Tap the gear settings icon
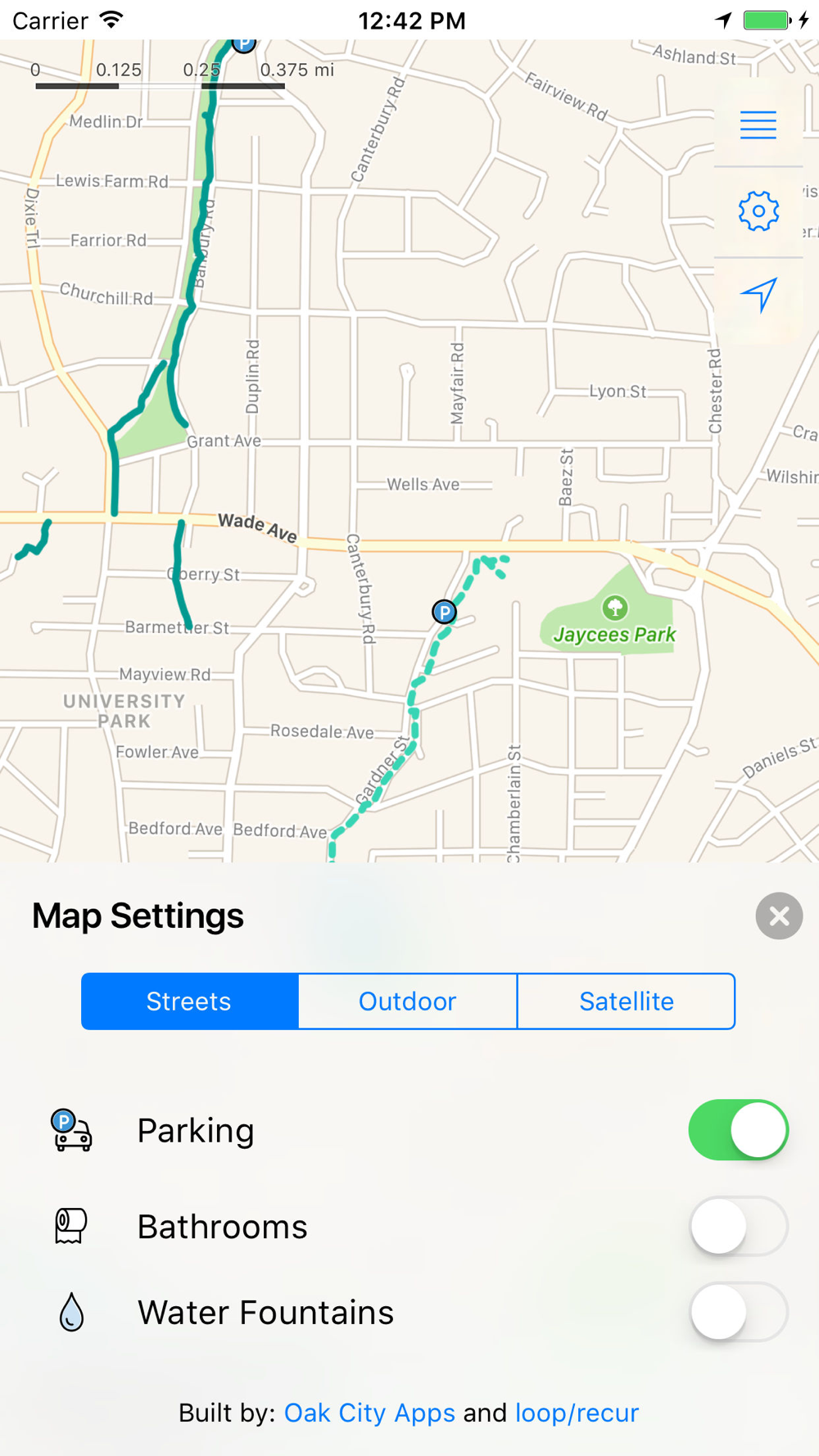The width and height of the screenshot is (819, 1456). point(758,211)
